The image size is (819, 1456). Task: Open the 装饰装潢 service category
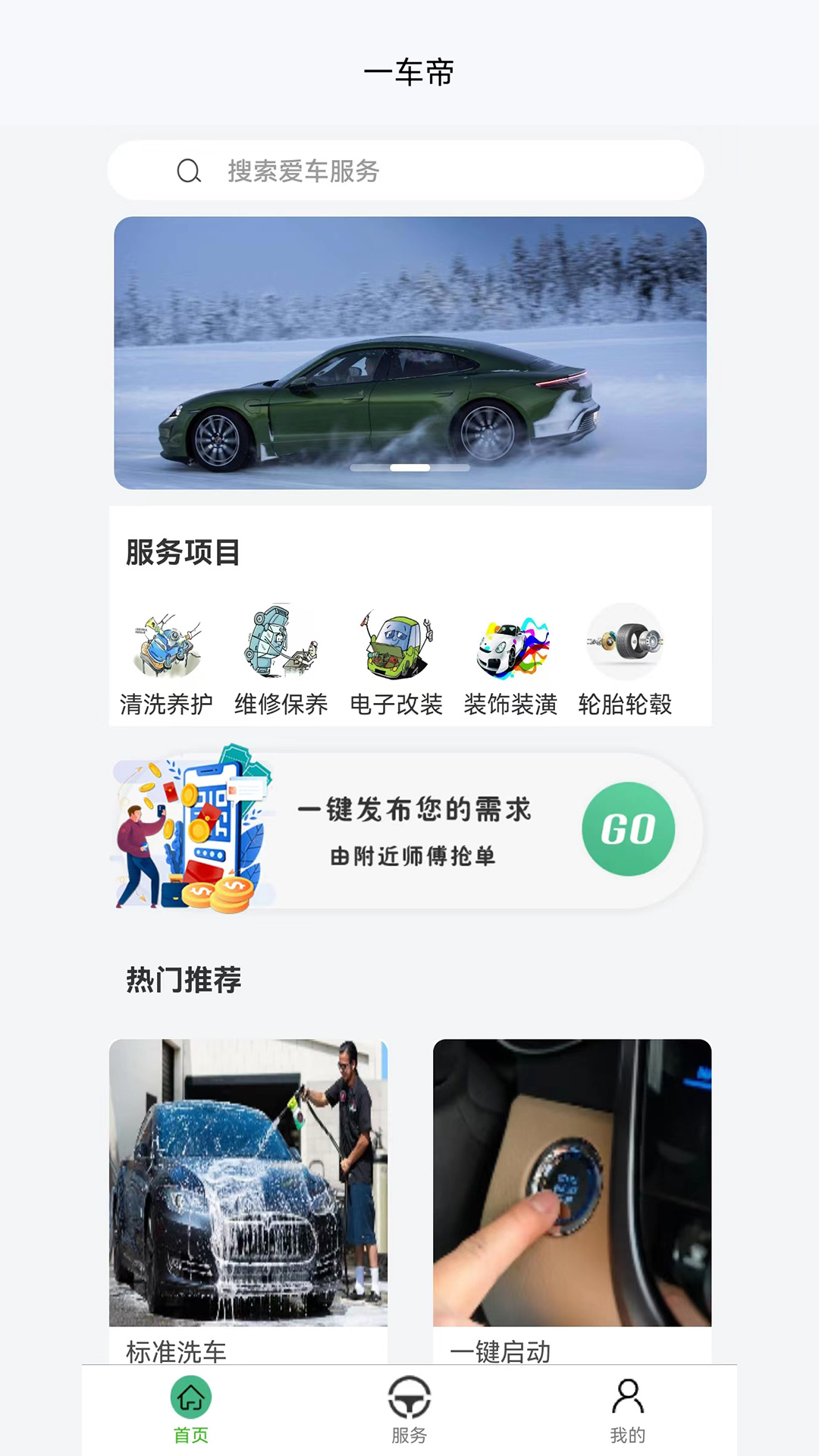point(510,661)
